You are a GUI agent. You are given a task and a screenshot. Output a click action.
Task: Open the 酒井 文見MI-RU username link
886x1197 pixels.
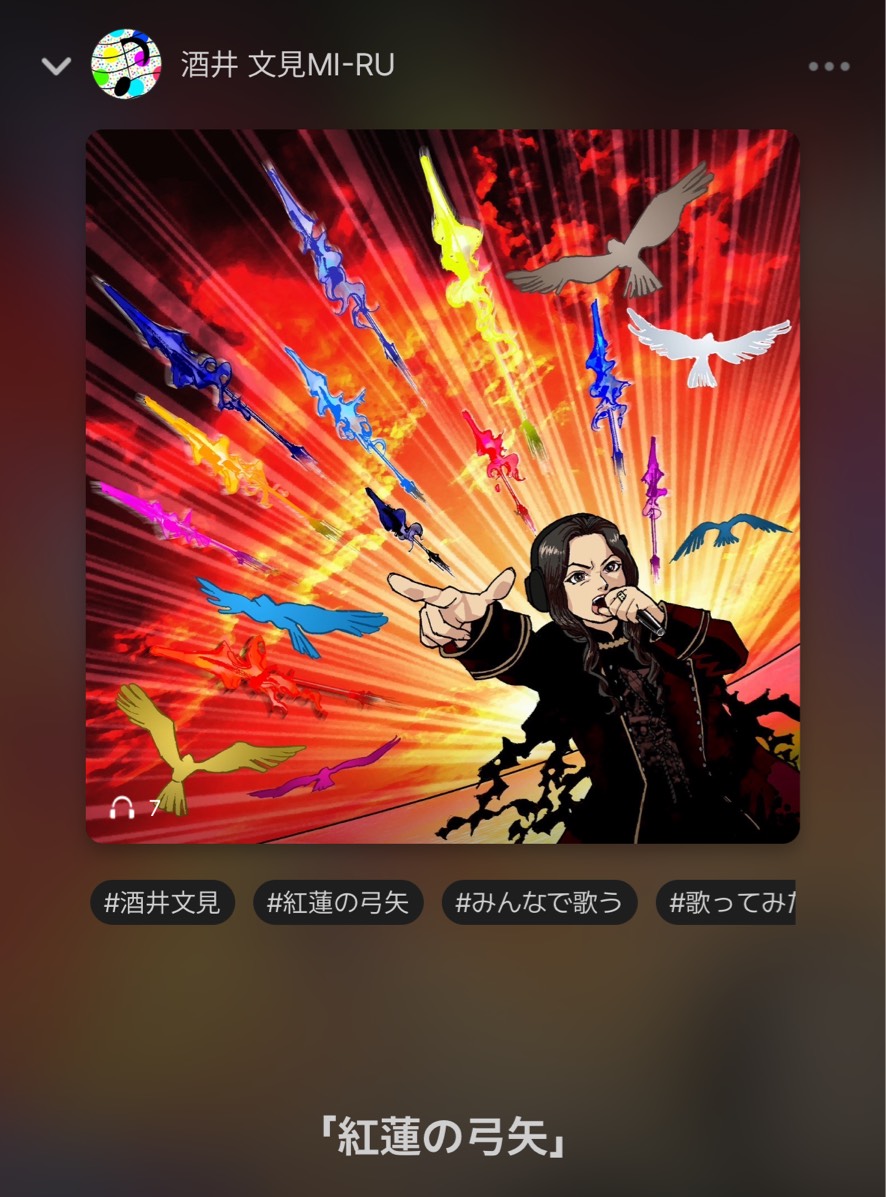tap(288, 66)
